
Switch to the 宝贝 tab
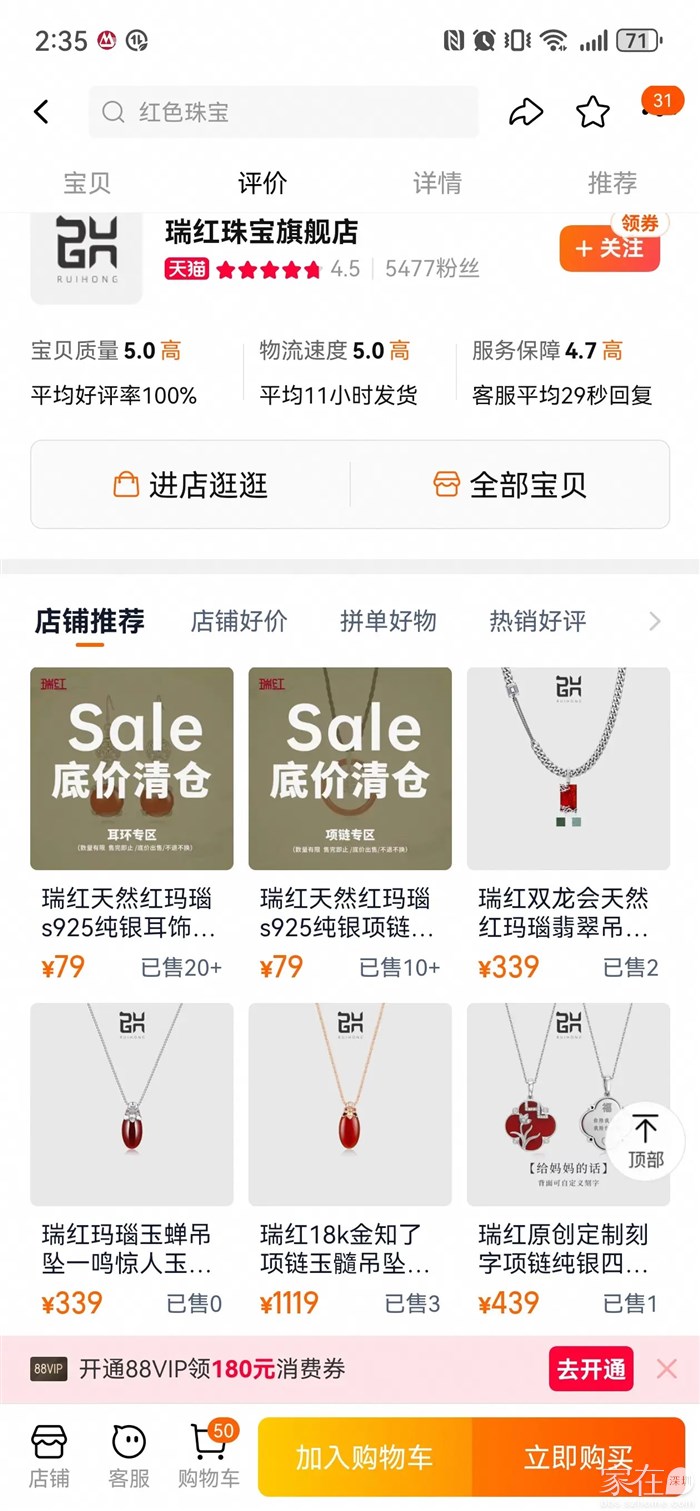pyautogui.click(x=87, y=183)
